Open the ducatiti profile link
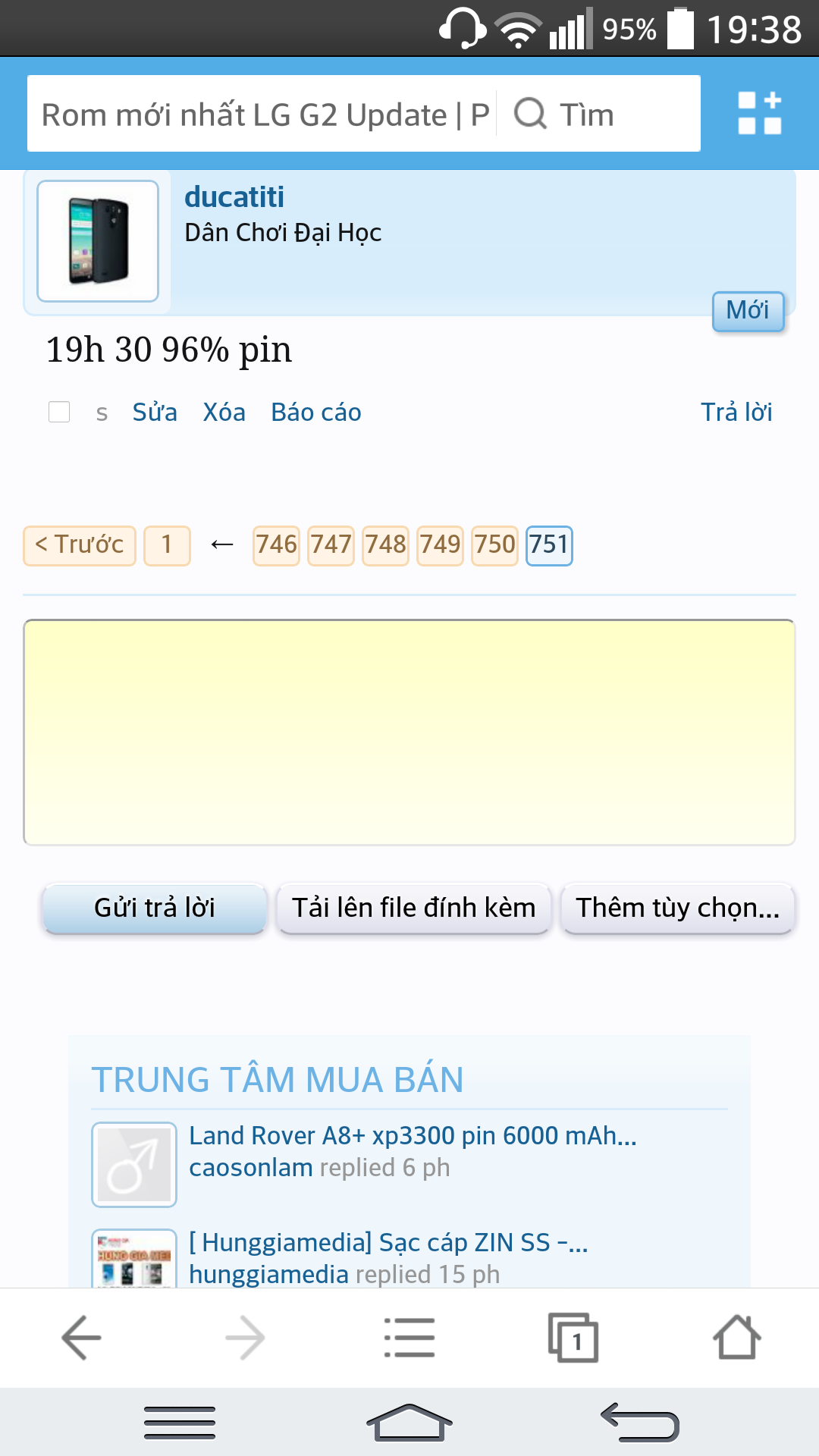819x1456 pixels. pos(233,197)
